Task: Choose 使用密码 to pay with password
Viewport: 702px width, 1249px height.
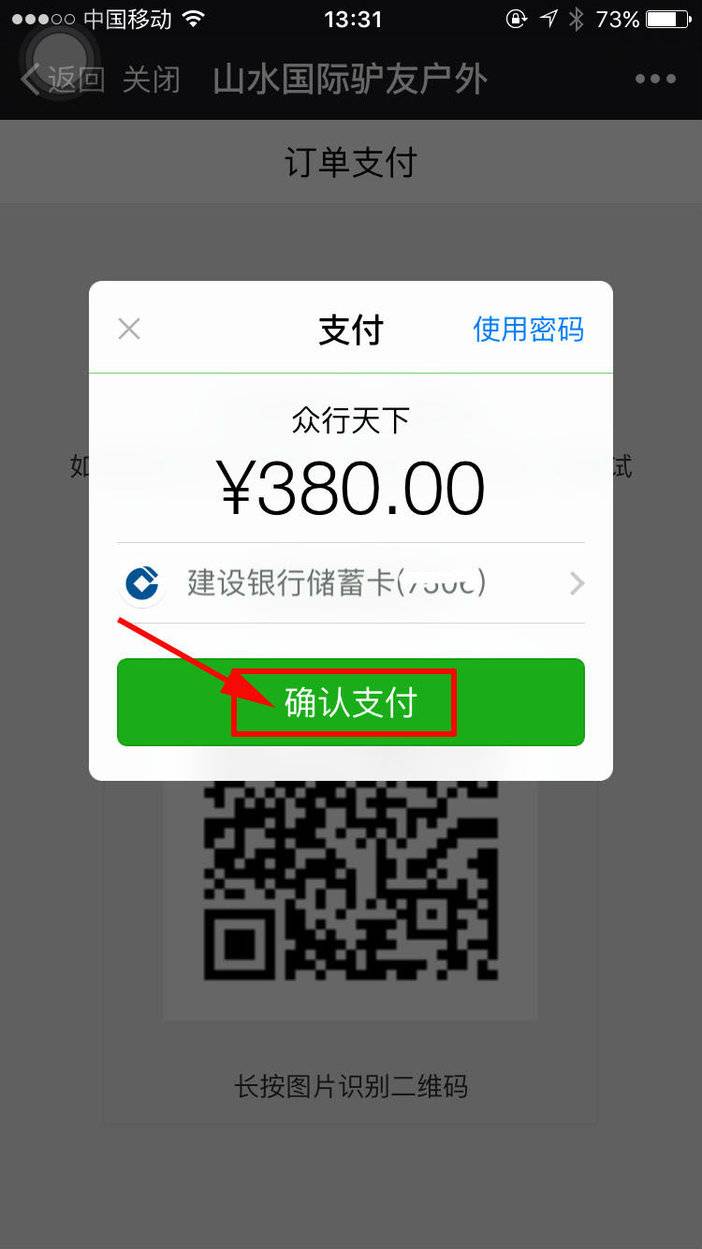Action: click(528, 329)
